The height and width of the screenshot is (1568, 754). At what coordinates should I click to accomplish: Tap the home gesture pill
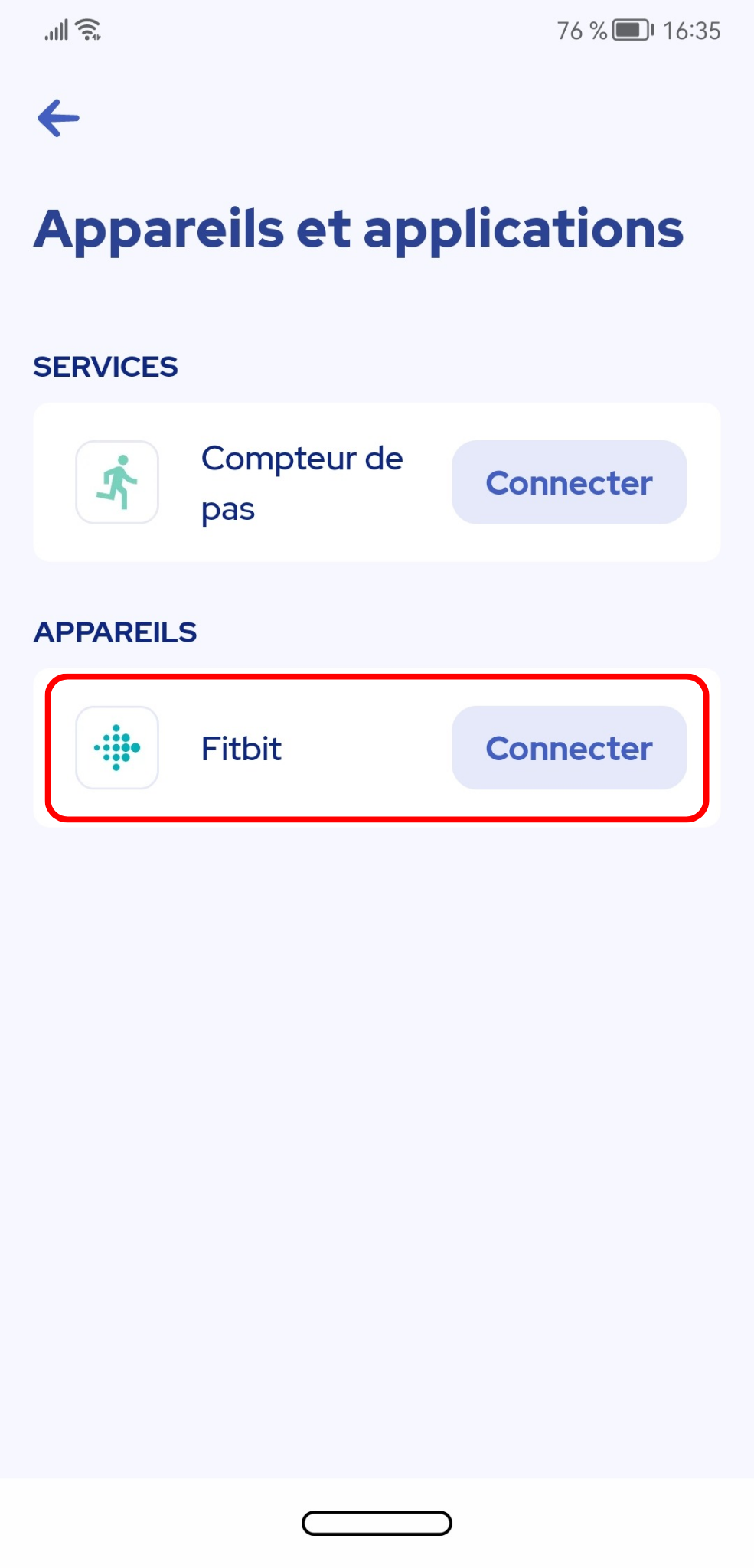(x=377, y=1523)
